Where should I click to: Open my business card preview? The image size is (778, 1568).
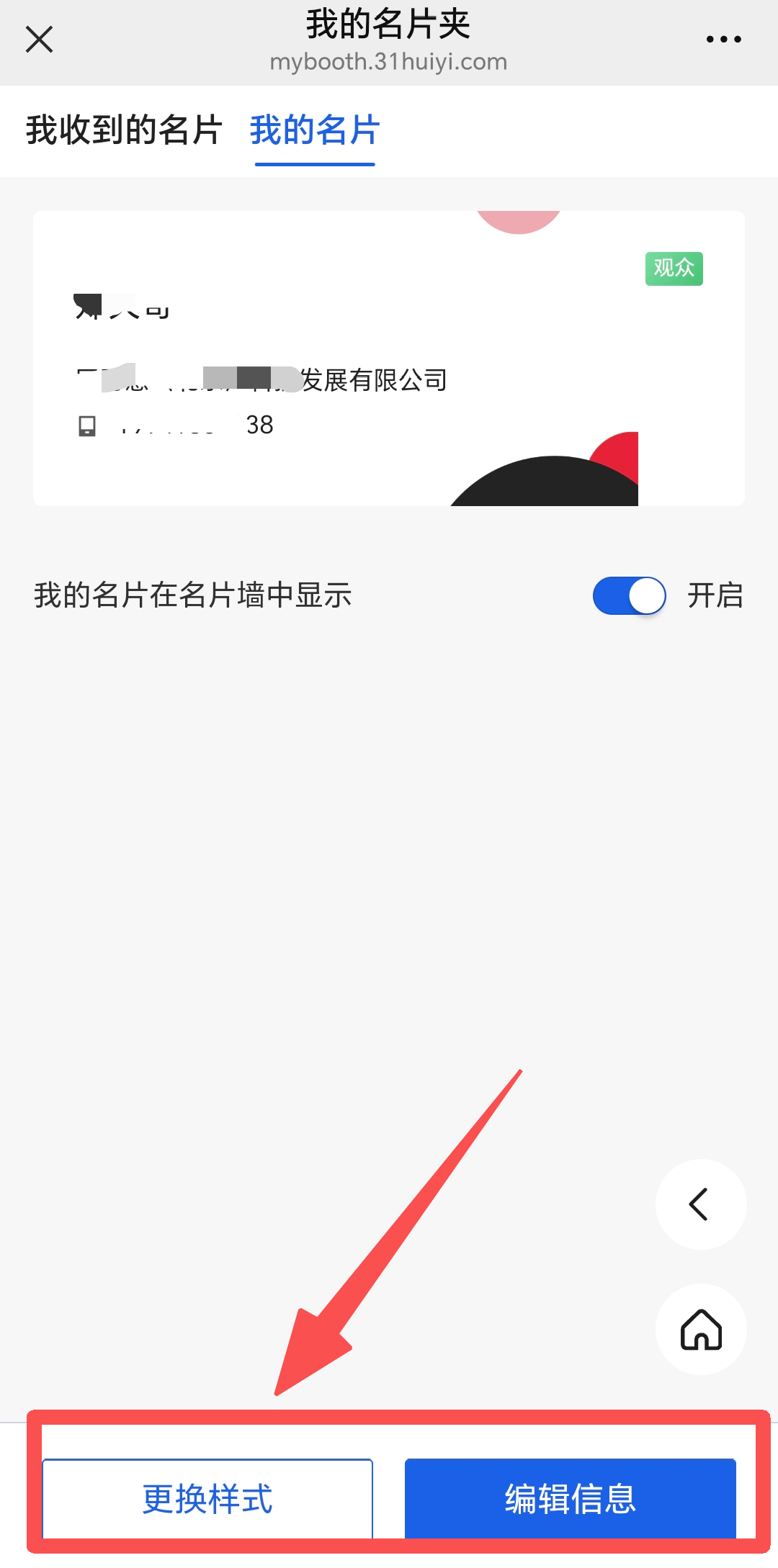click(389, 359)
